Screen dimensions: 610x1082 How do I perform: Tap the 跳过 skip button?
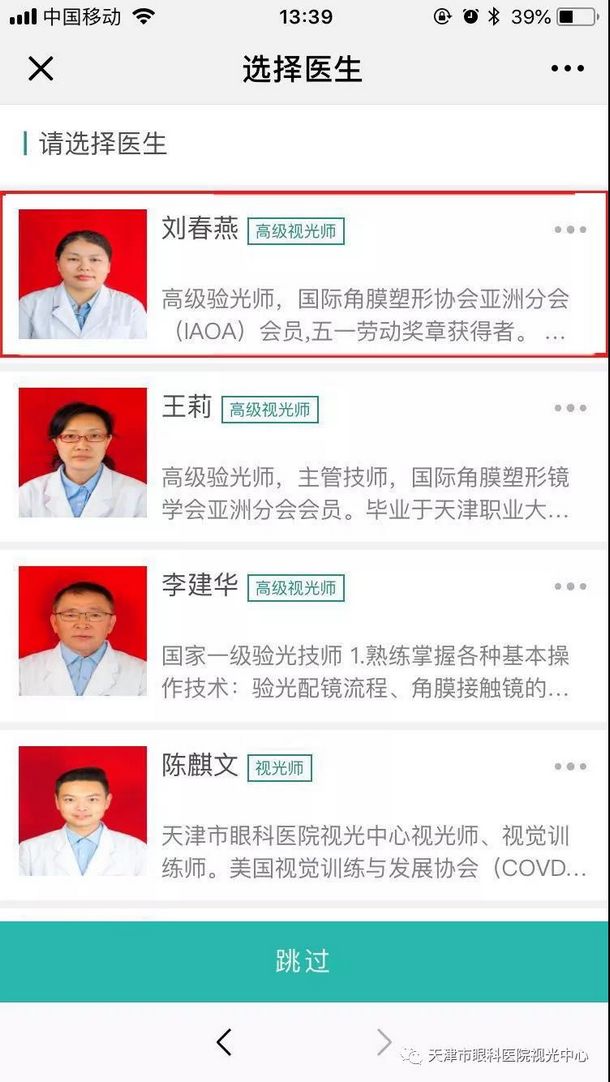point(304,961)
